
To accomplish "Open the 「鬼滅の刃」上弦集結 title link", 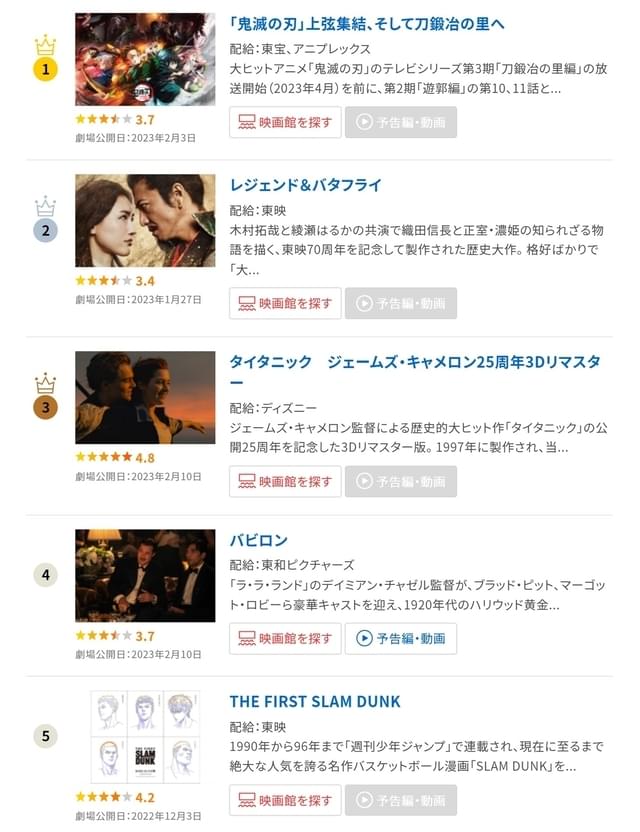I will point(367,23).
